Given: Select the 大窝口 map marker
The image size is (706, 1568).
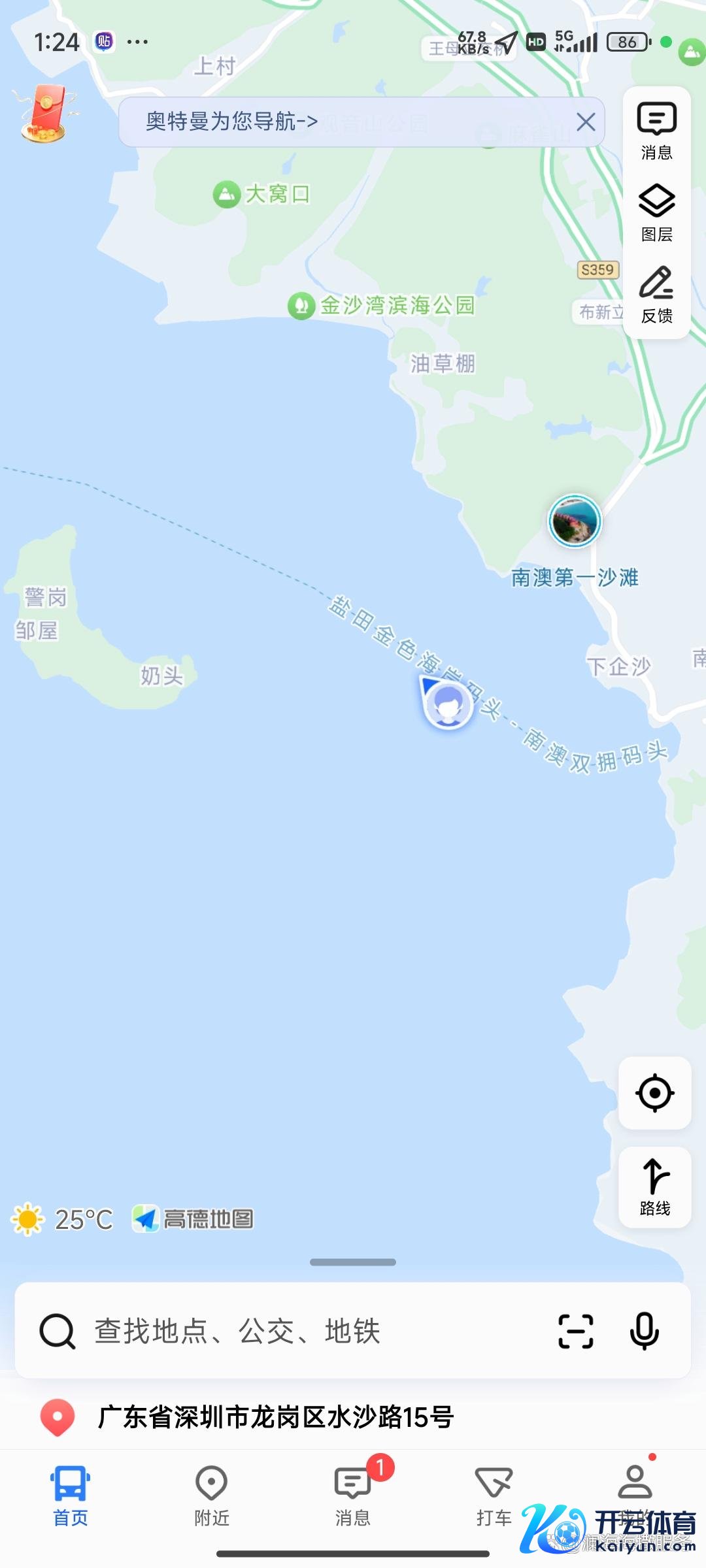Looking at the screenshot, I should 227,194.
